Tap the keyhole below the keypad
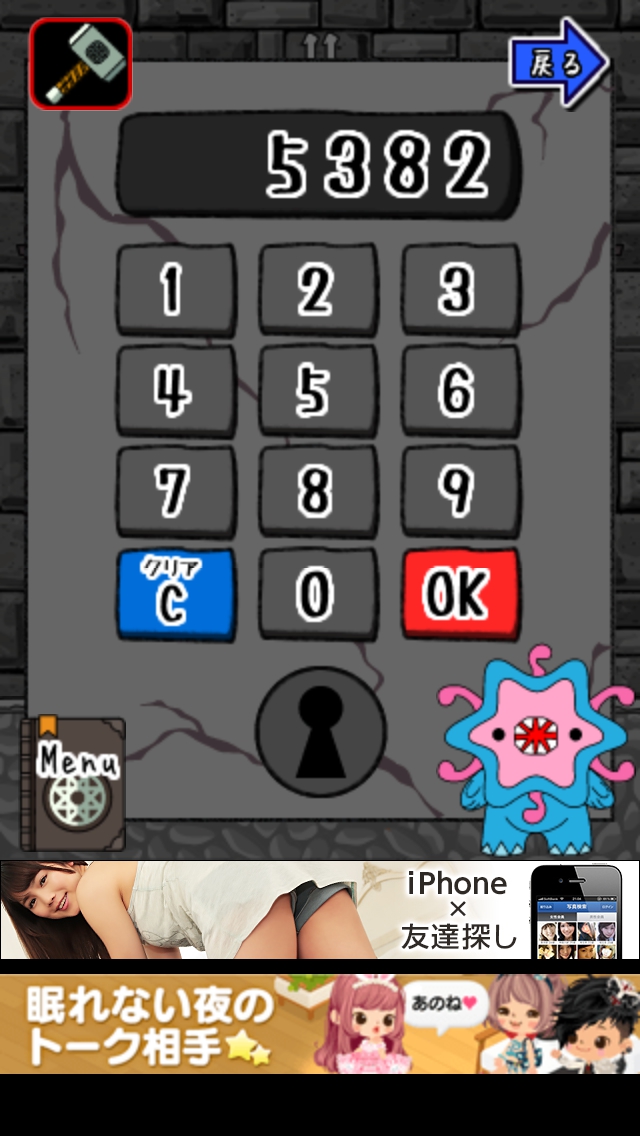640x1136 pixels. [x=320, y=734]
